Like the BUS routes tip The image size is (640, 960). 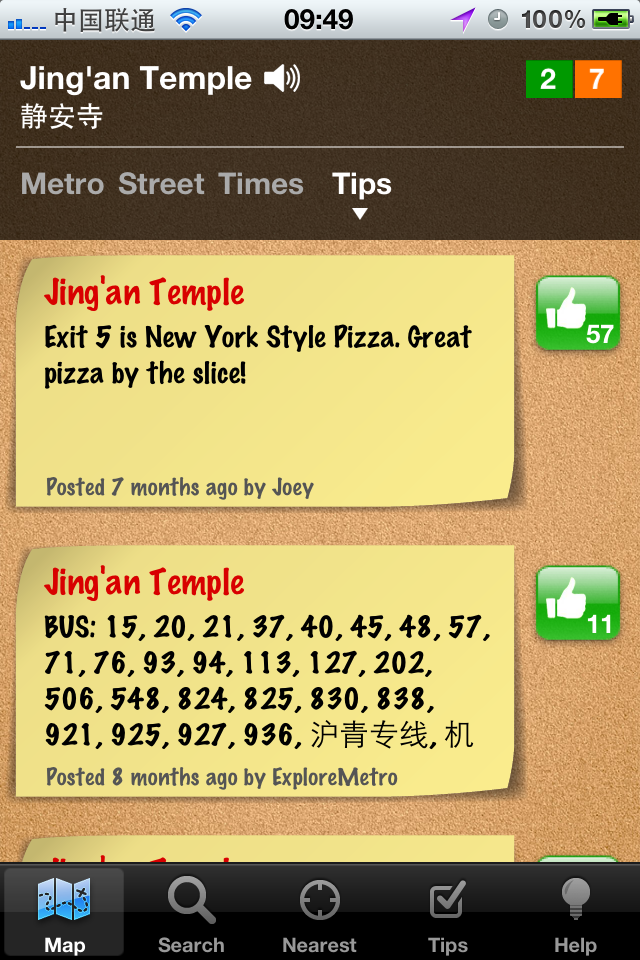click(578, 603)
